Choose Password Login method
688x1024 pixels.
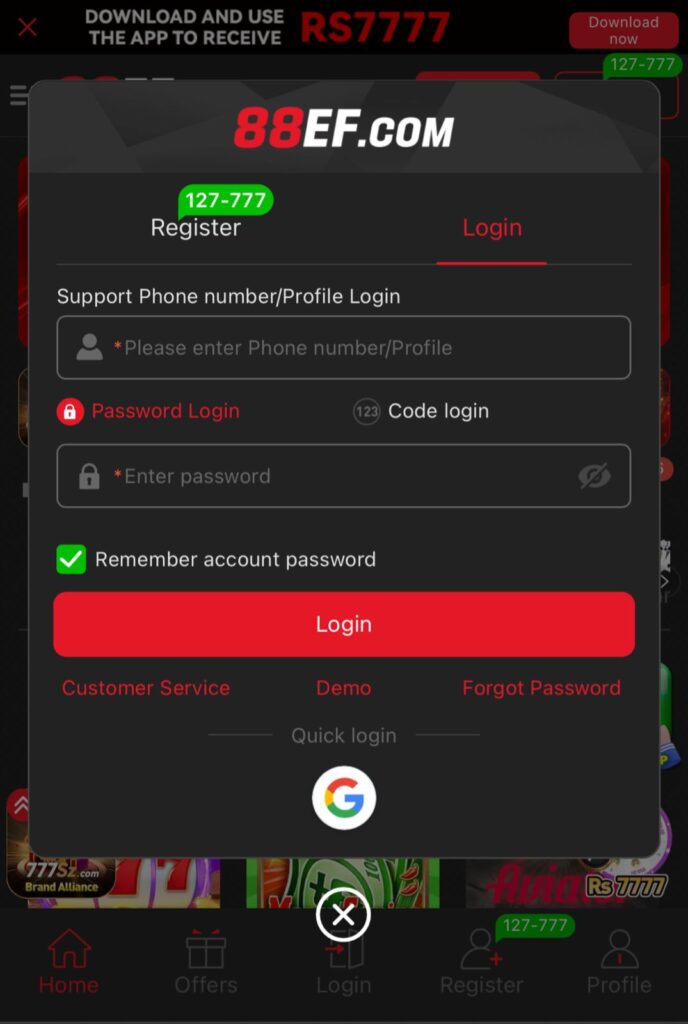click(149, 411)
